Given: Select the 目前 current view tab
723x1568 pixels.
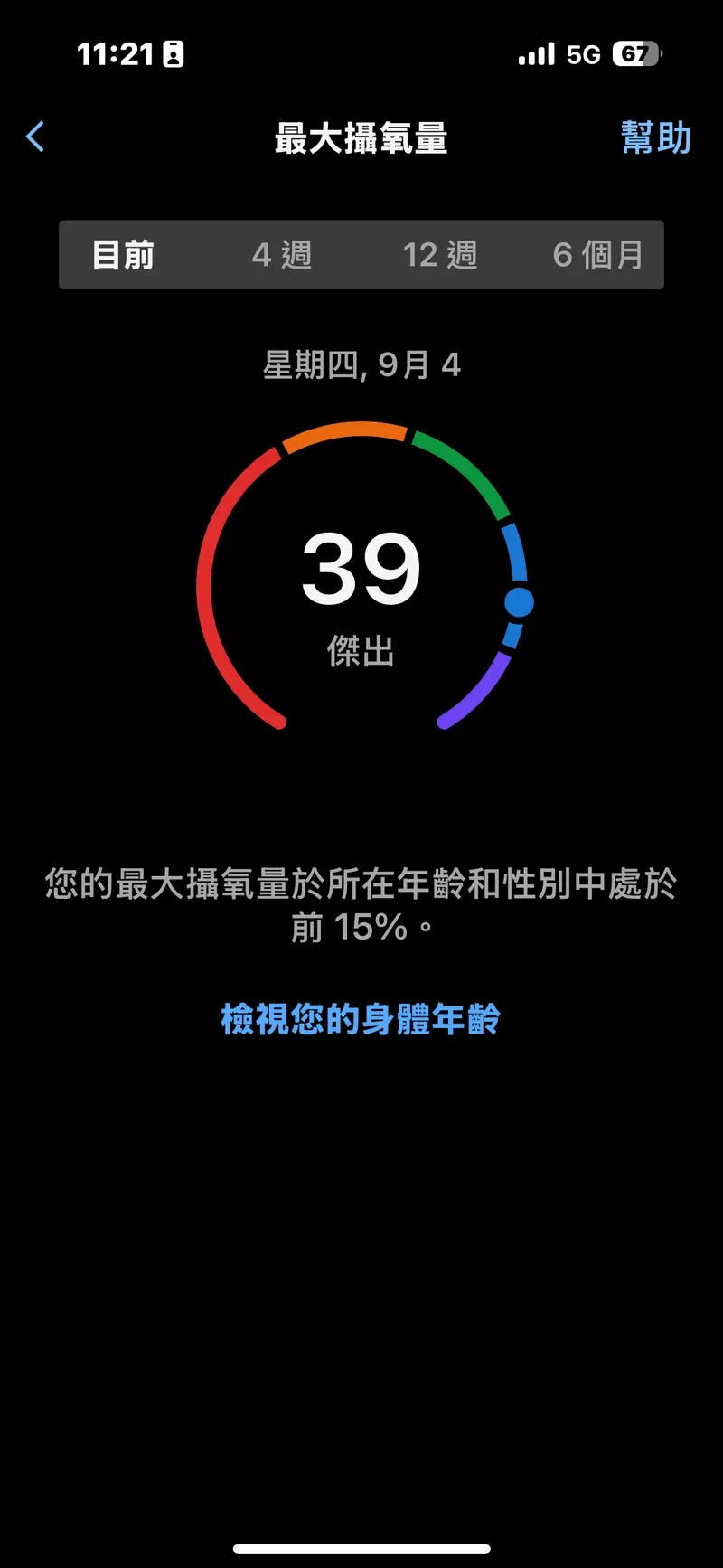Looking at the screenshot, I should click(x=124, y=255).
